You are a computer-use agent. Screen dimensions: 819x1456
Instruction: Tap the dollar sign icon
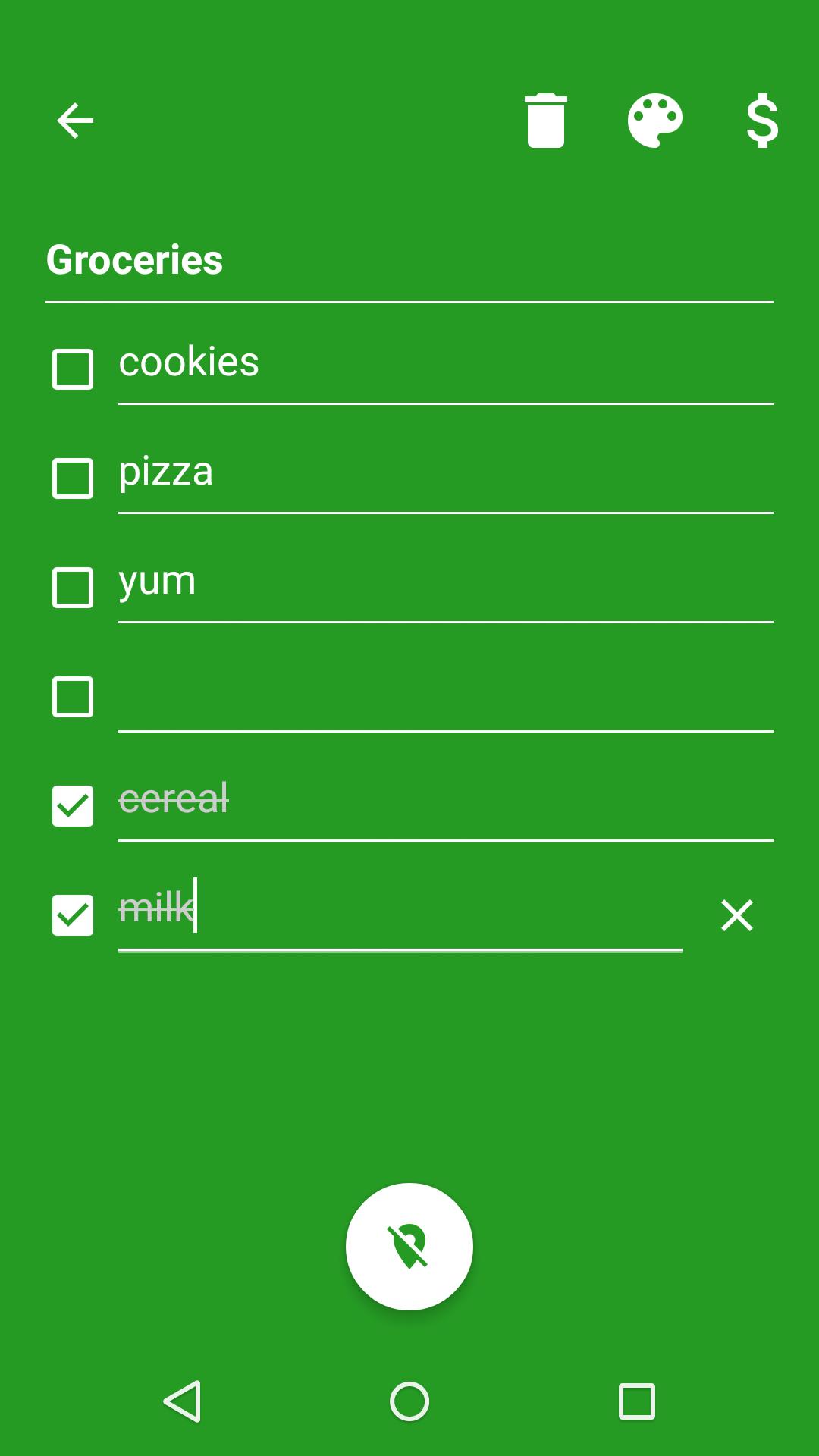tap(762, 121)
